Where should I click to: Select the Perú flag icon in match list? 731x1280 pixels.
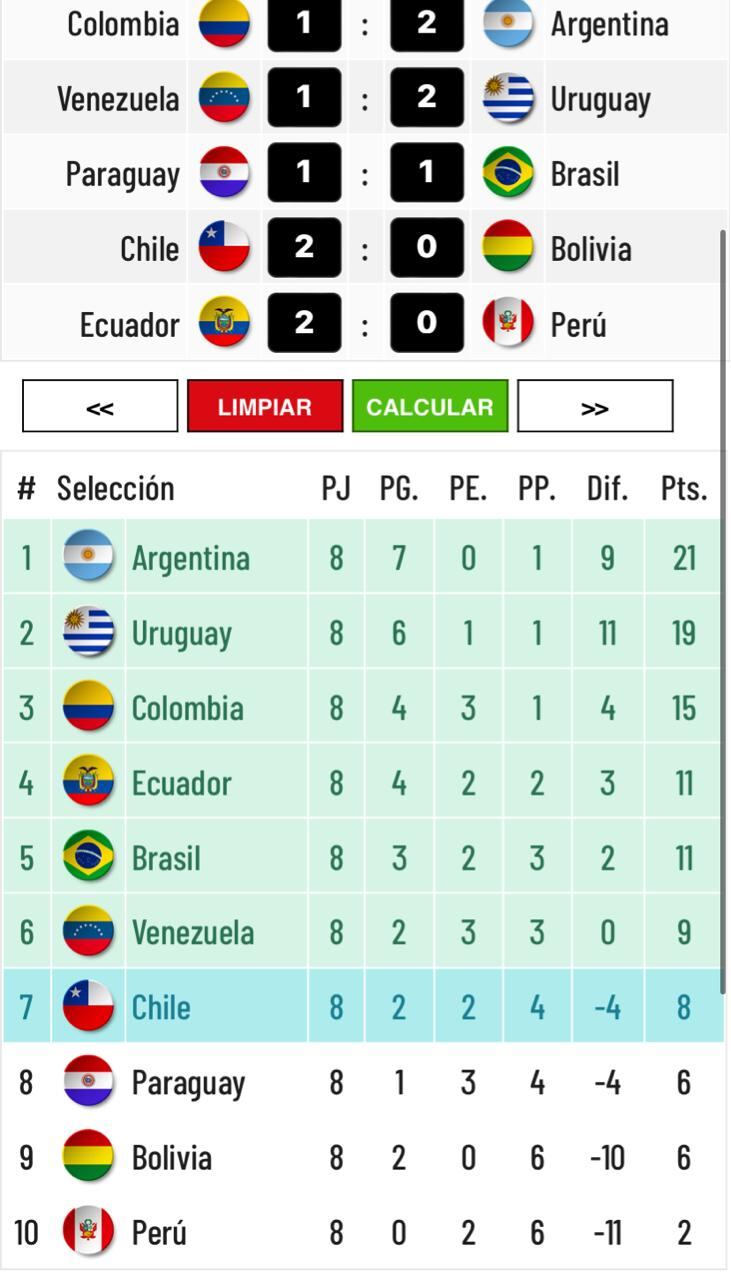pos(508,323)
